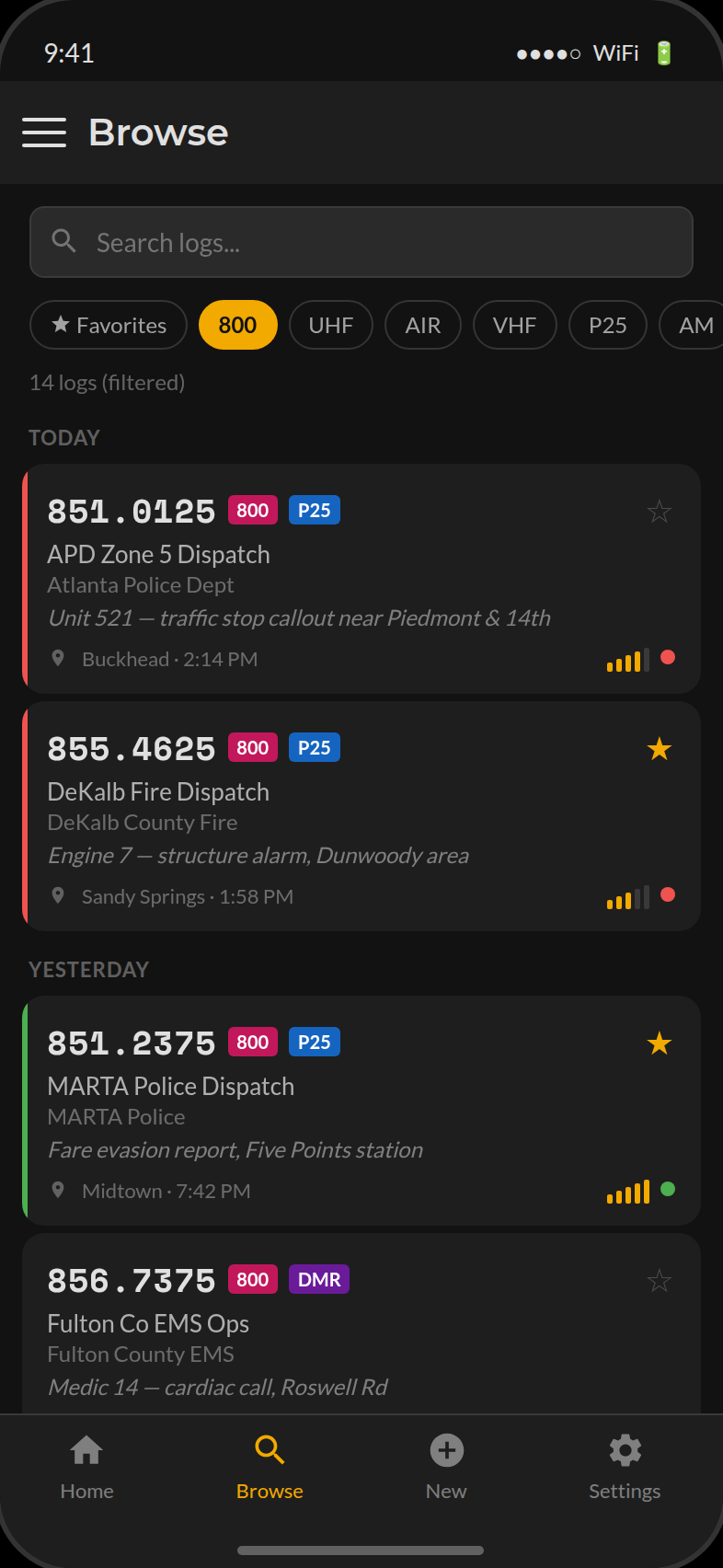This screenshot has height=1568, width=723.
Task: Unfavorite the DeKalb Fire Dispatch log
Action: coord(660,748)
